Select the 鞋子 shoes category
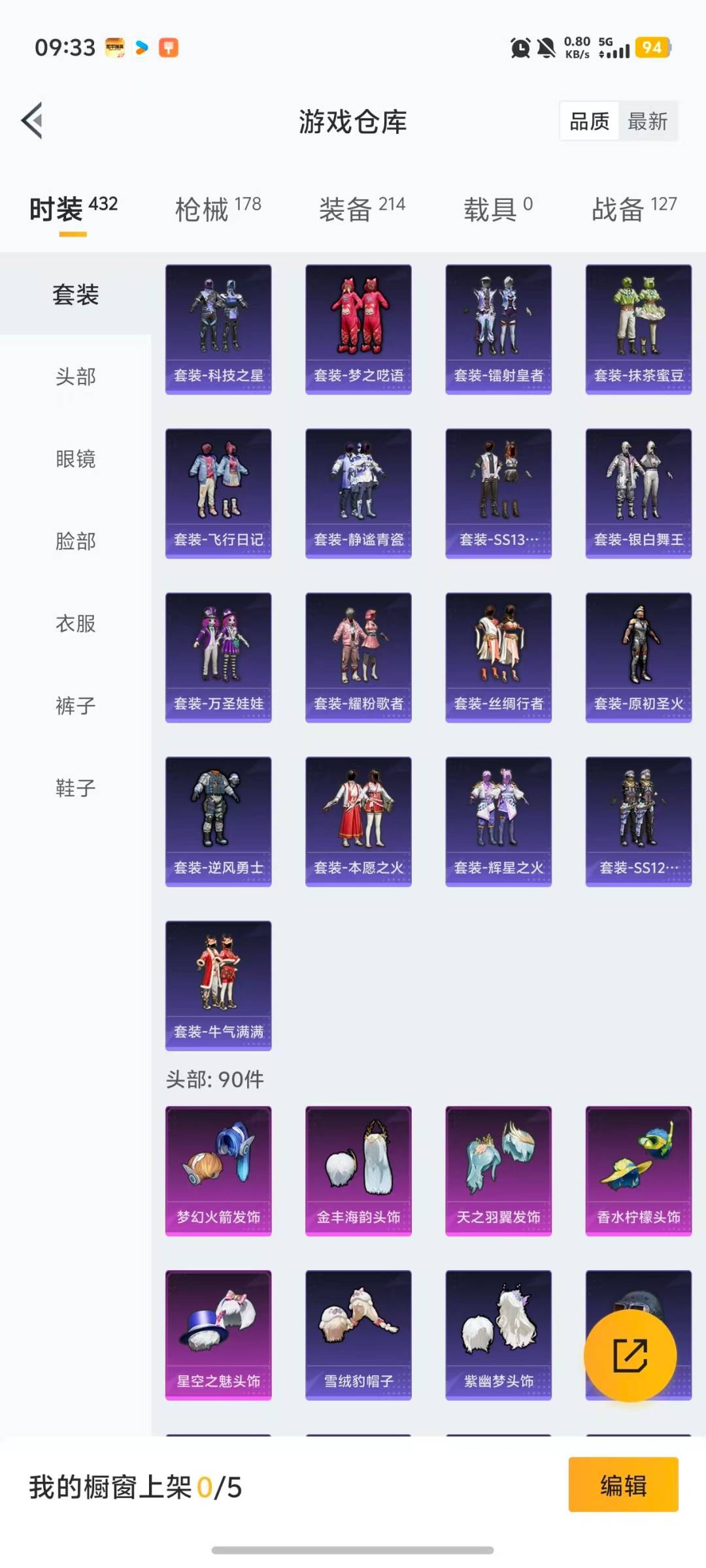Screen dimensions: 706x1568 74,789
